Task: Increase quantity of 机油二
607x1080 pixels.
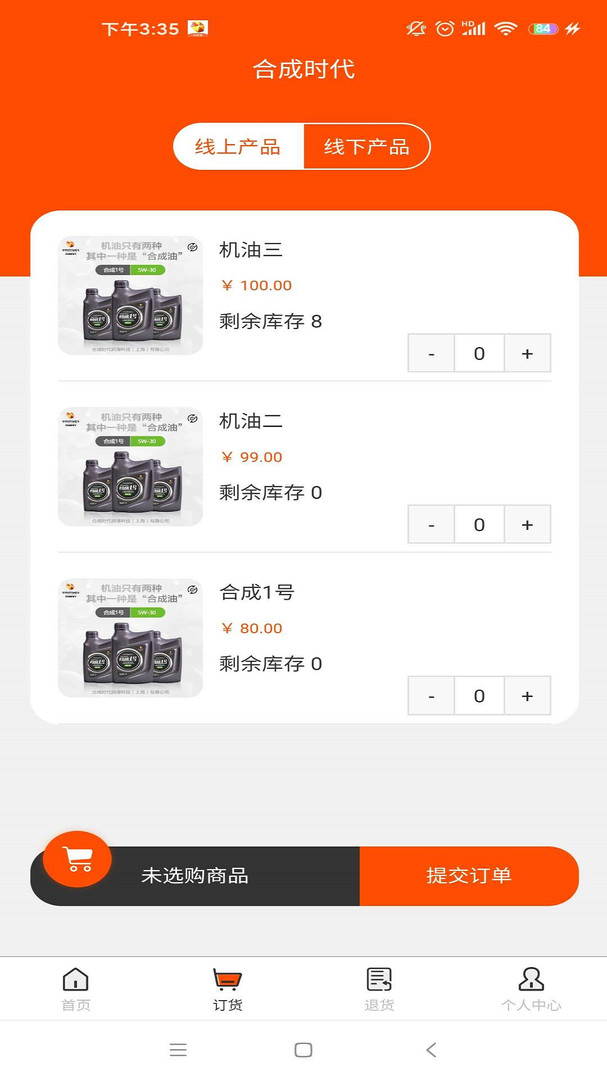Action: 527,525
